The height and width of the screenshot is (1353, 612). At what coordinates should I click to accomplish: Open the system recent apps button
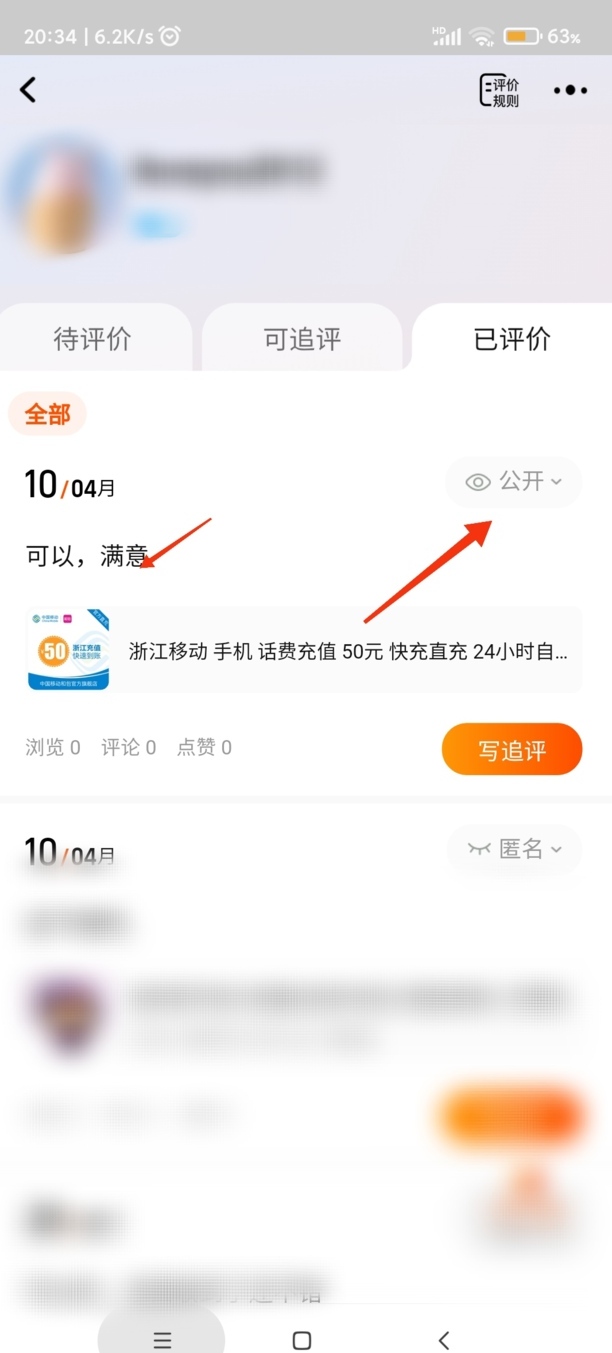[x=162, y=1340]
